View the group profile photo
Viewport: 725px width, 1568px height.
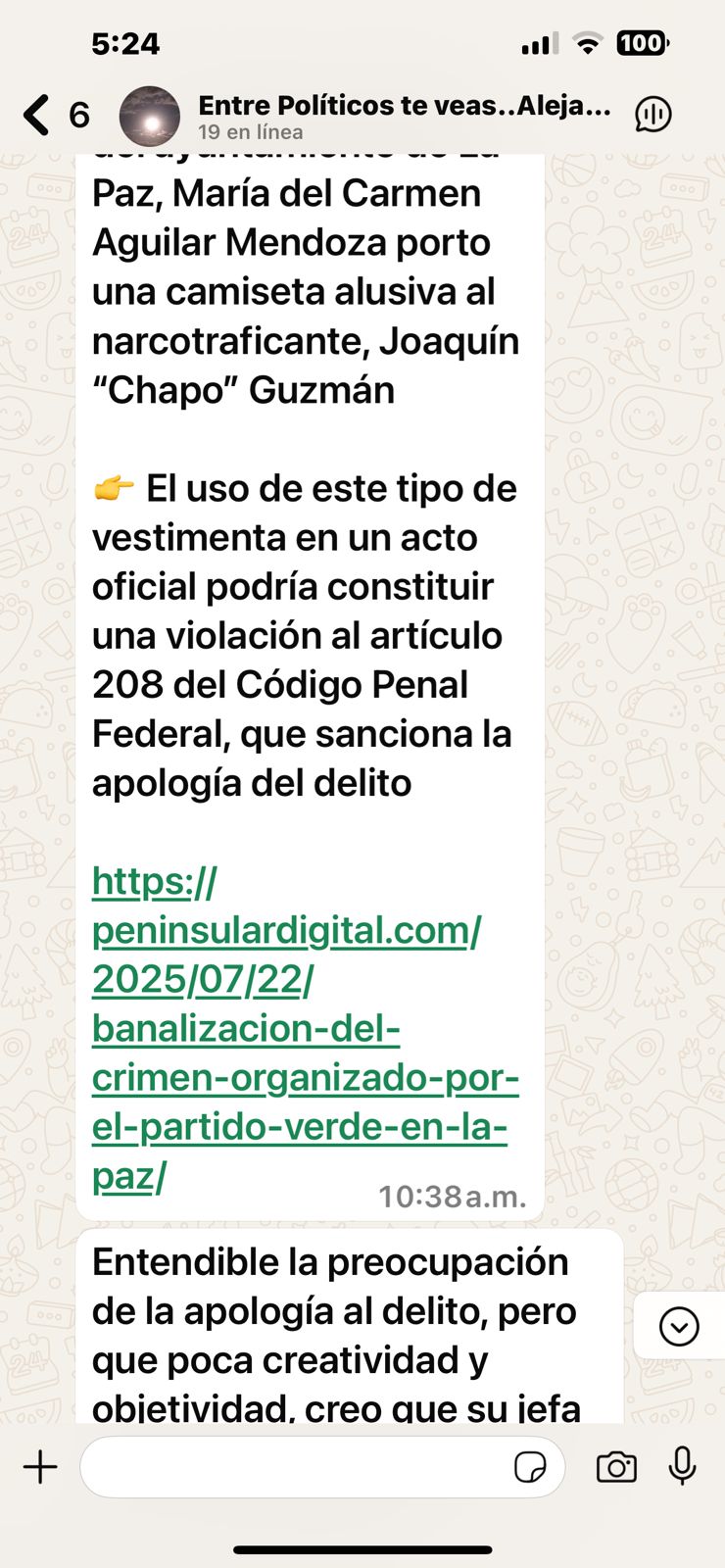point(150,115)
